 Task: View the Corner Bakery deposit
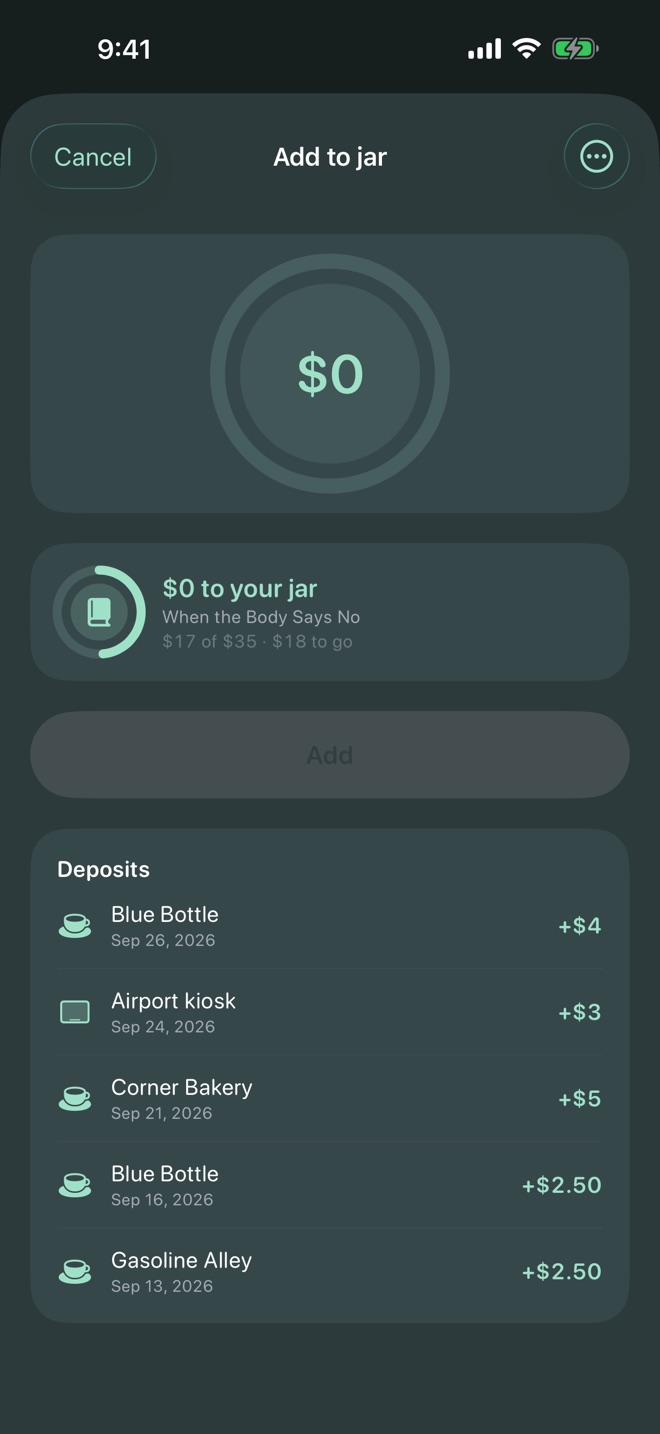tap(330, 1099)
